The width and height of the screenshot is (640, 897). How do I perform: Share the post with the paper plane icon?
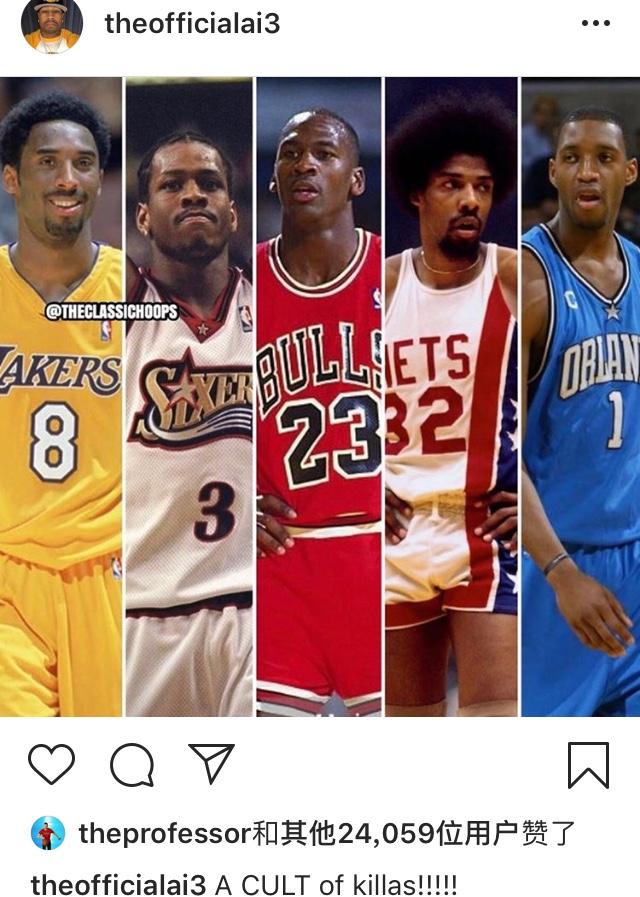coord(211,765)
